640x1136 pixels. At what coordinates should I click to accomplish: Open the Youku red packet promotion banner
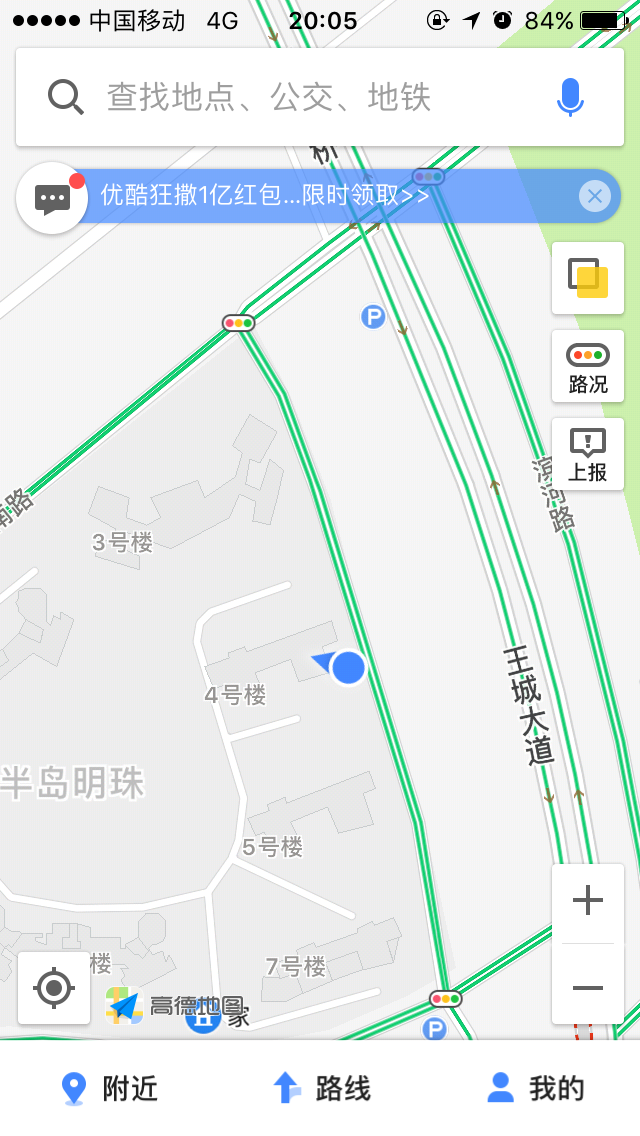(300, 195)
